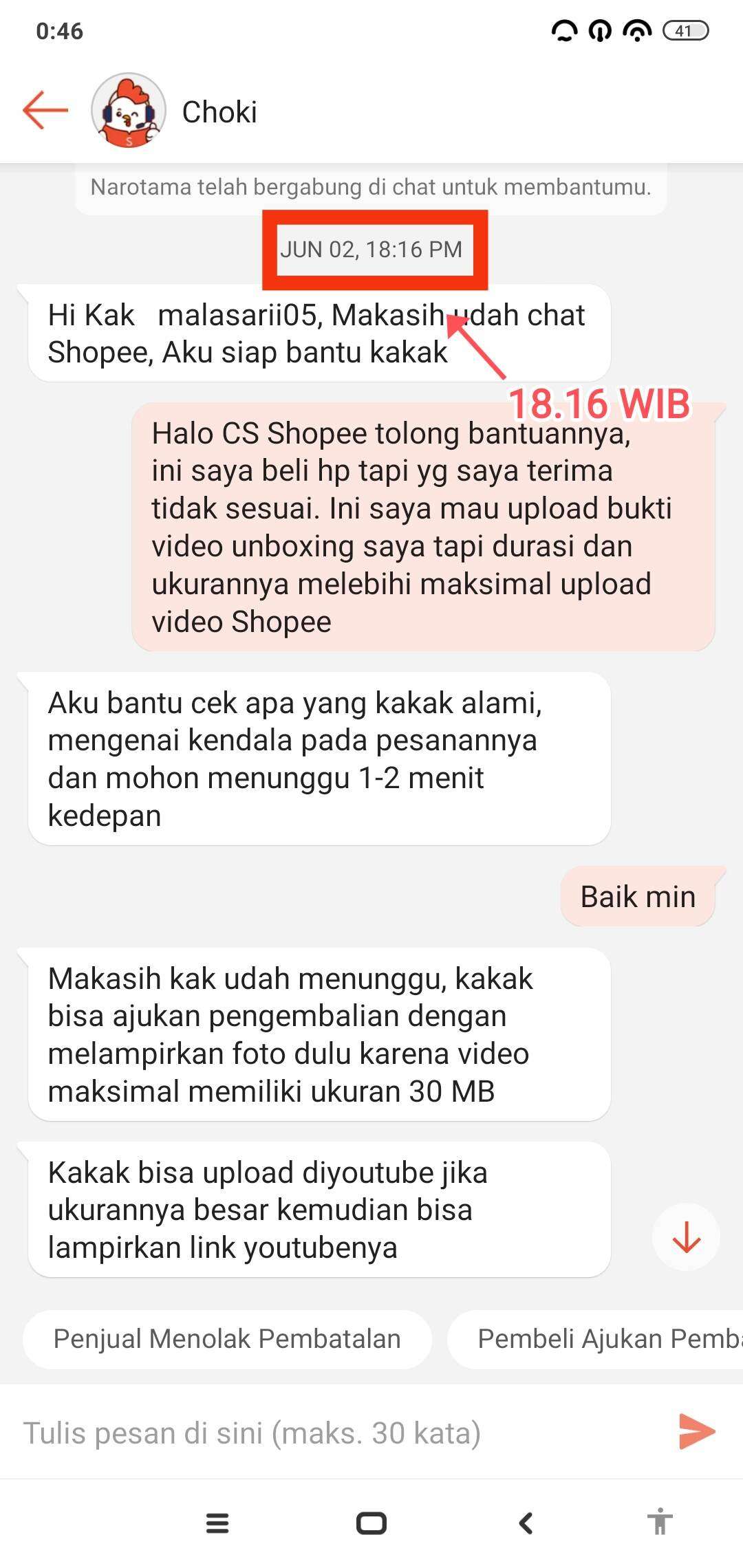
Task: Focus the Tulis pesan di sini field
Action: (x=337, y=1433)
